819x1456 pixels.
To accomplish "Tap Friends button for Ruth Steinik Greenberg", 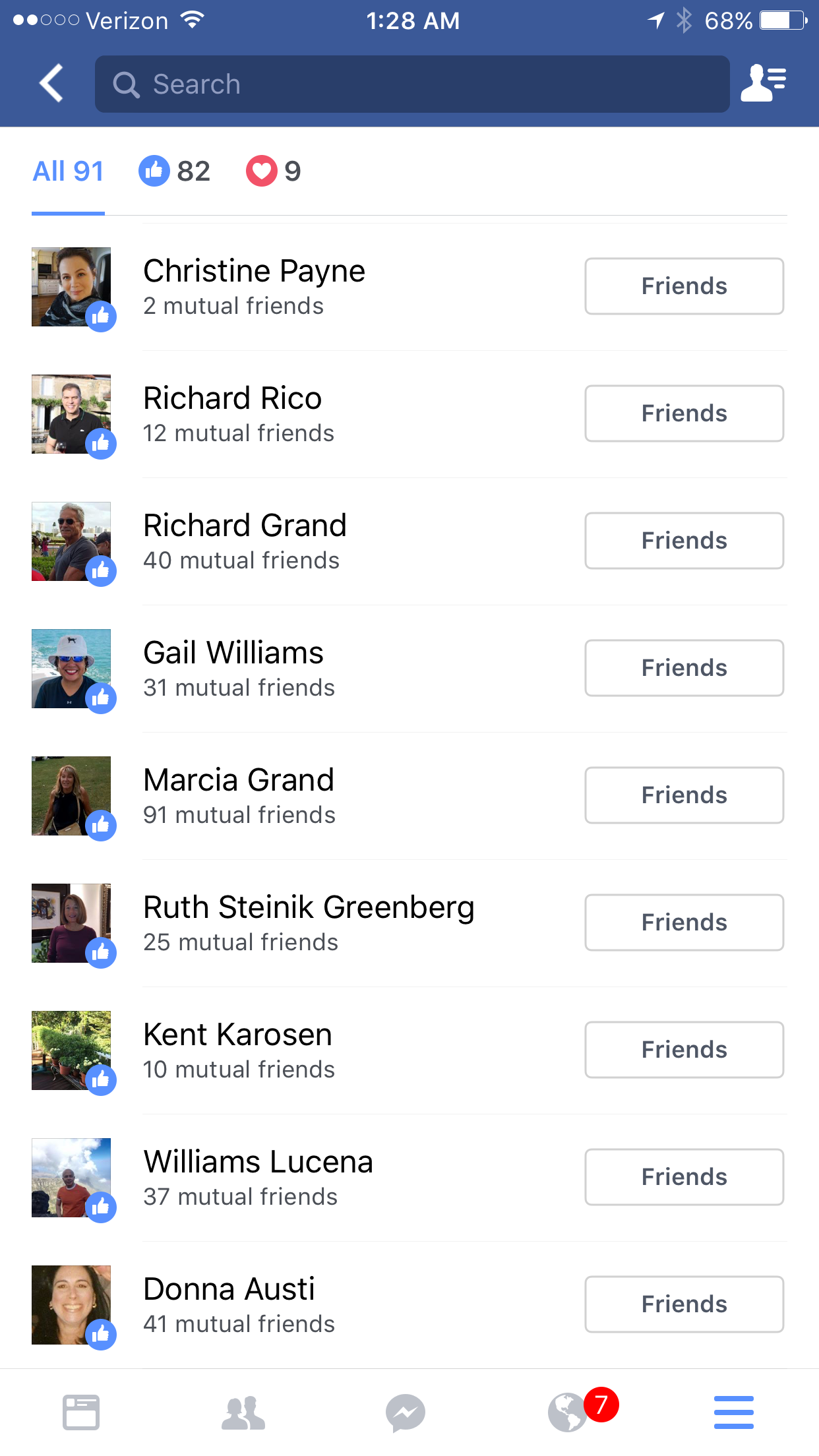I will click(x=684, y=923).
